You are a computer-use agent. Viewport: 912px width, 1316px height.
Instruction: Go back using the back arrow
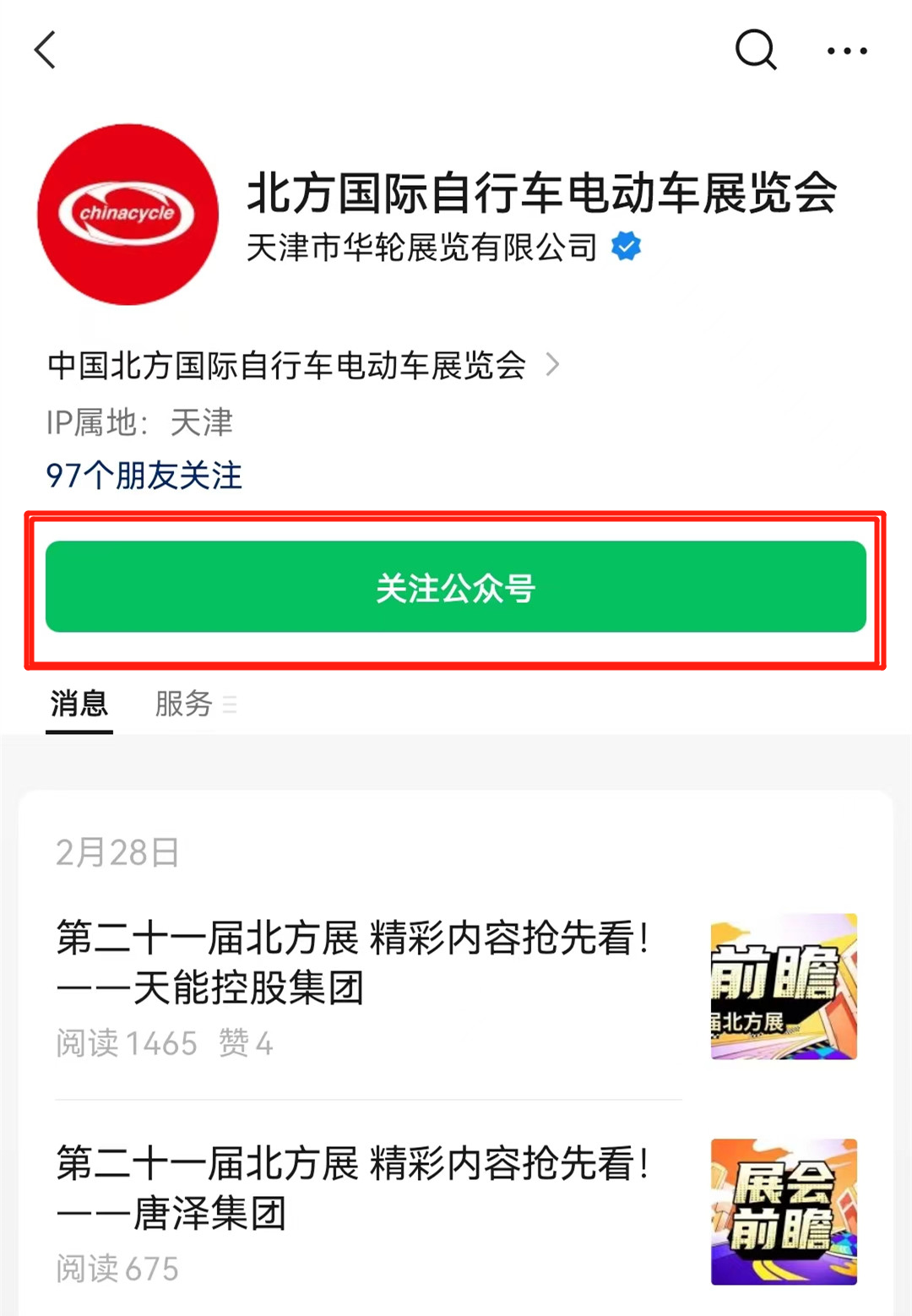[x=46, y=51]
